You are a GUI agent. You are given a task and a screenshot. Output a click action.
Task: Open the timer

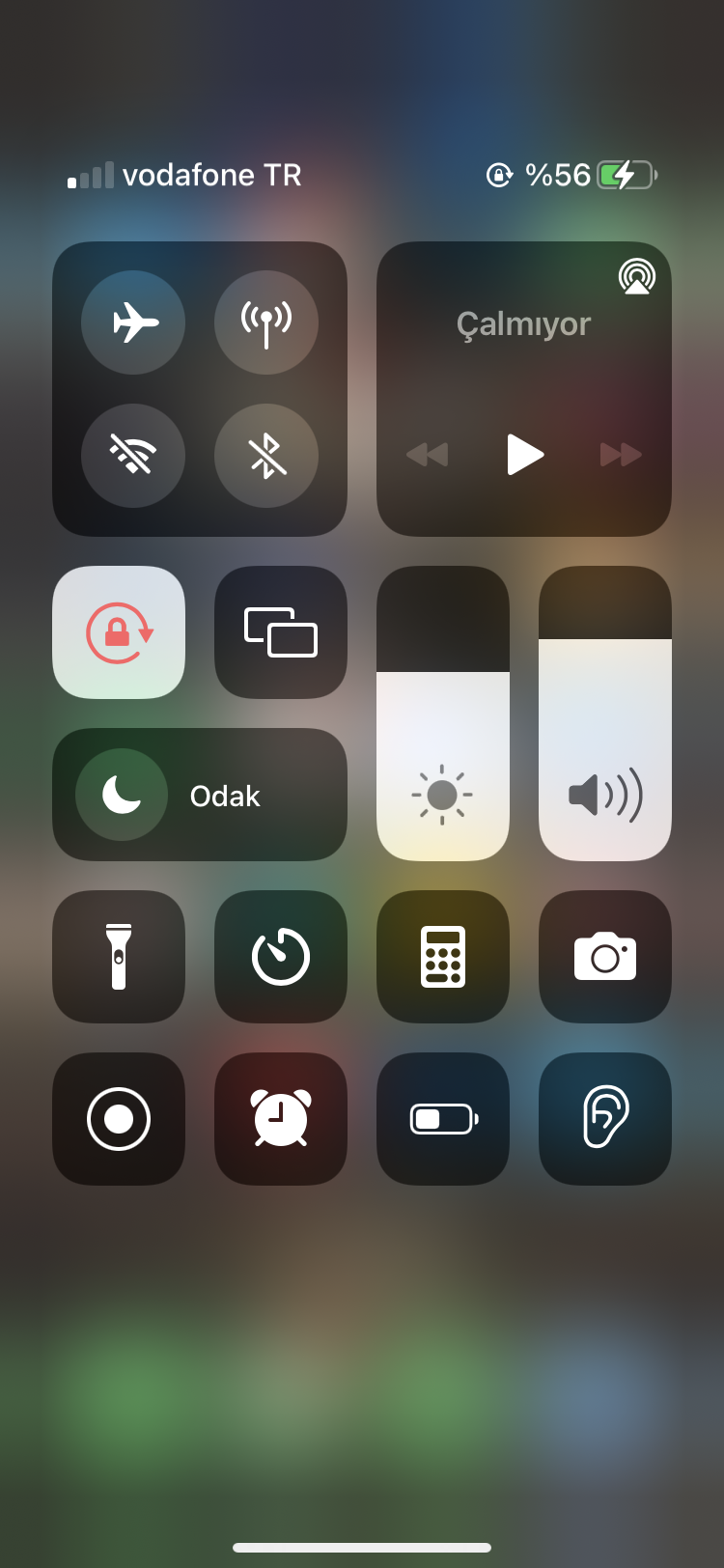(x=281, y=957)
